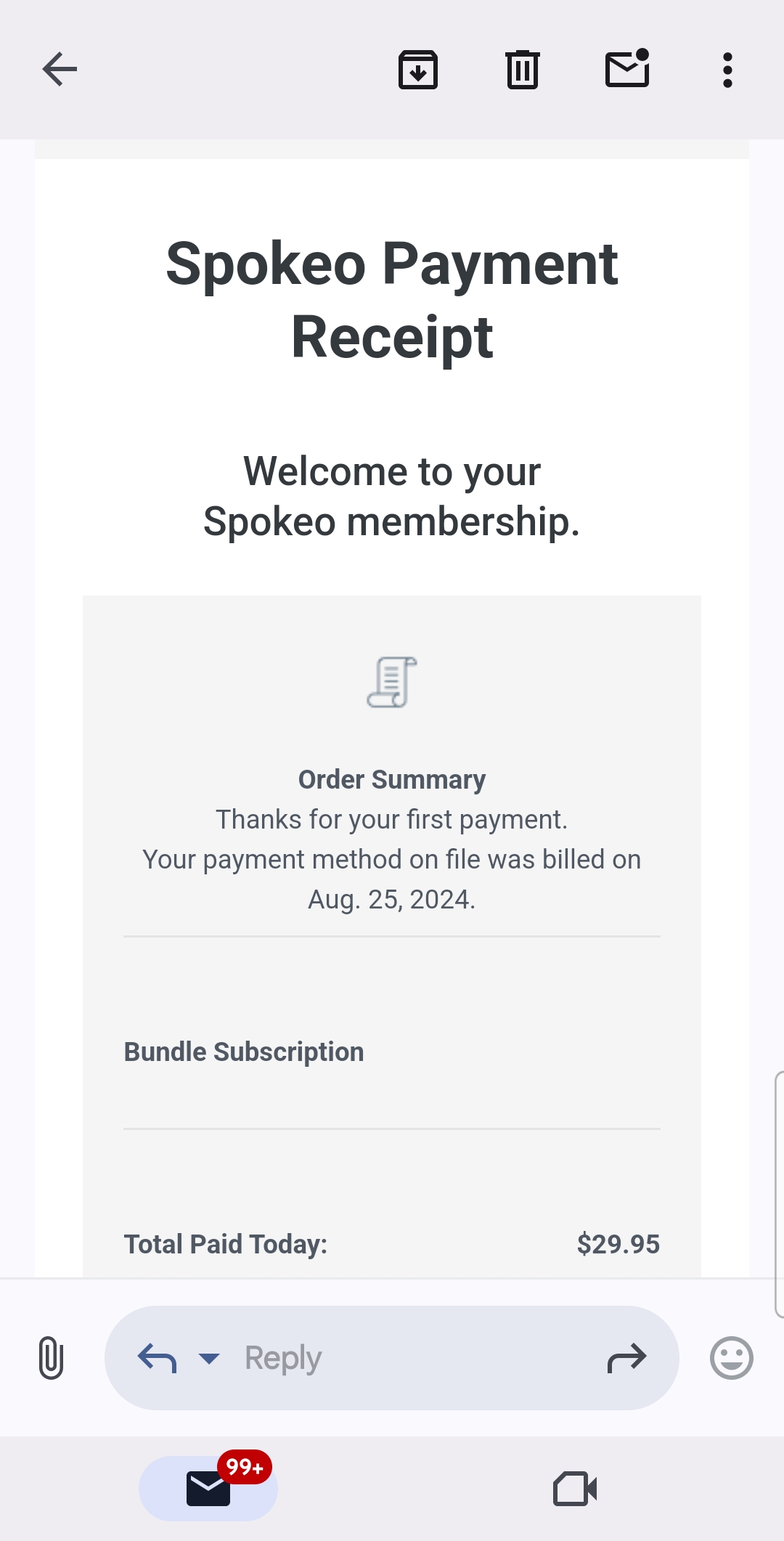Tap the attachment paperclip
This screenshot has width=784, height=1541.
click(51, 1357)
